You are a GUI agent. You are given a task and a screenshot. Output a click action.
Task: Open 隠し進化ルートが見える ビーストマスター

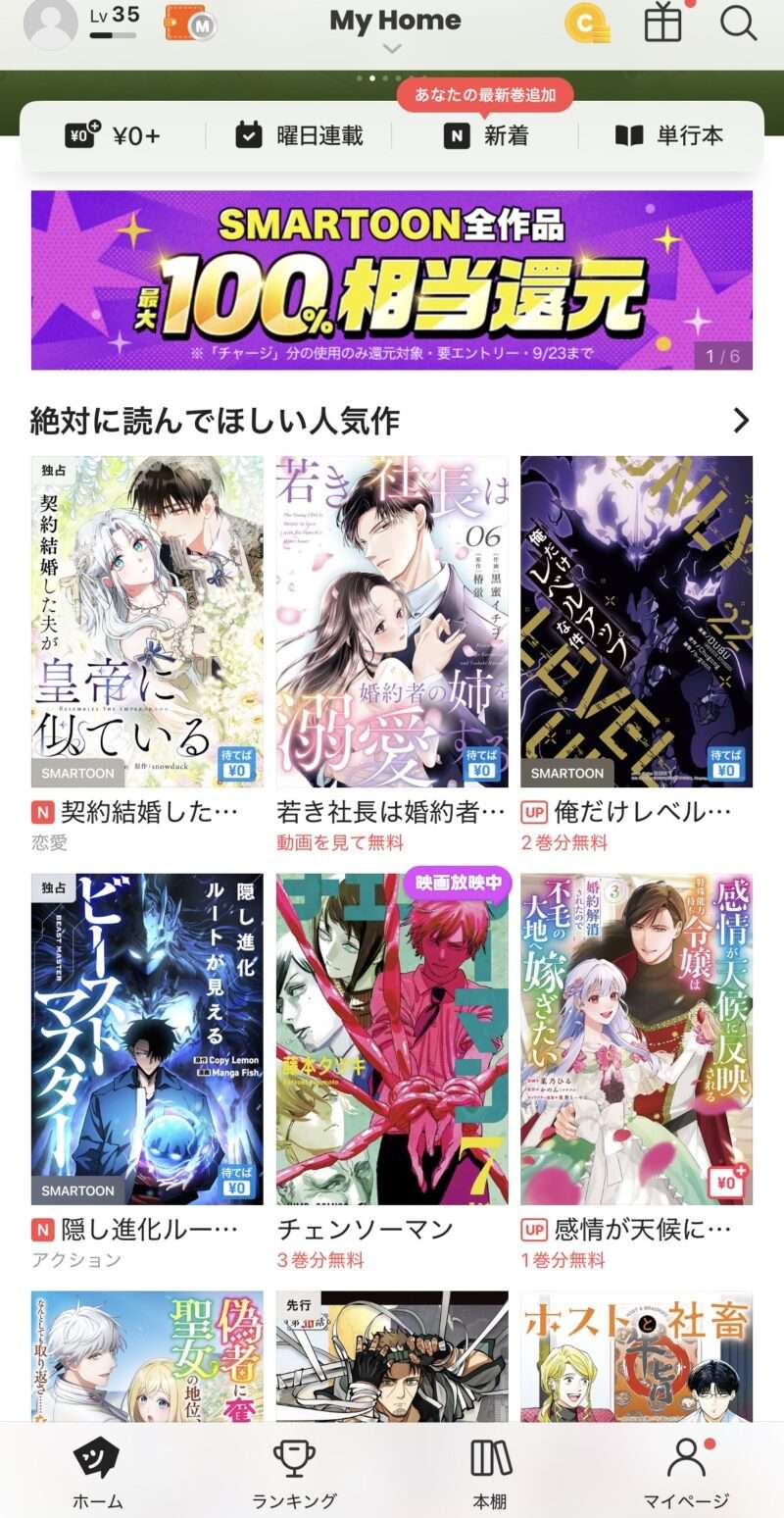coord(147,1039)
